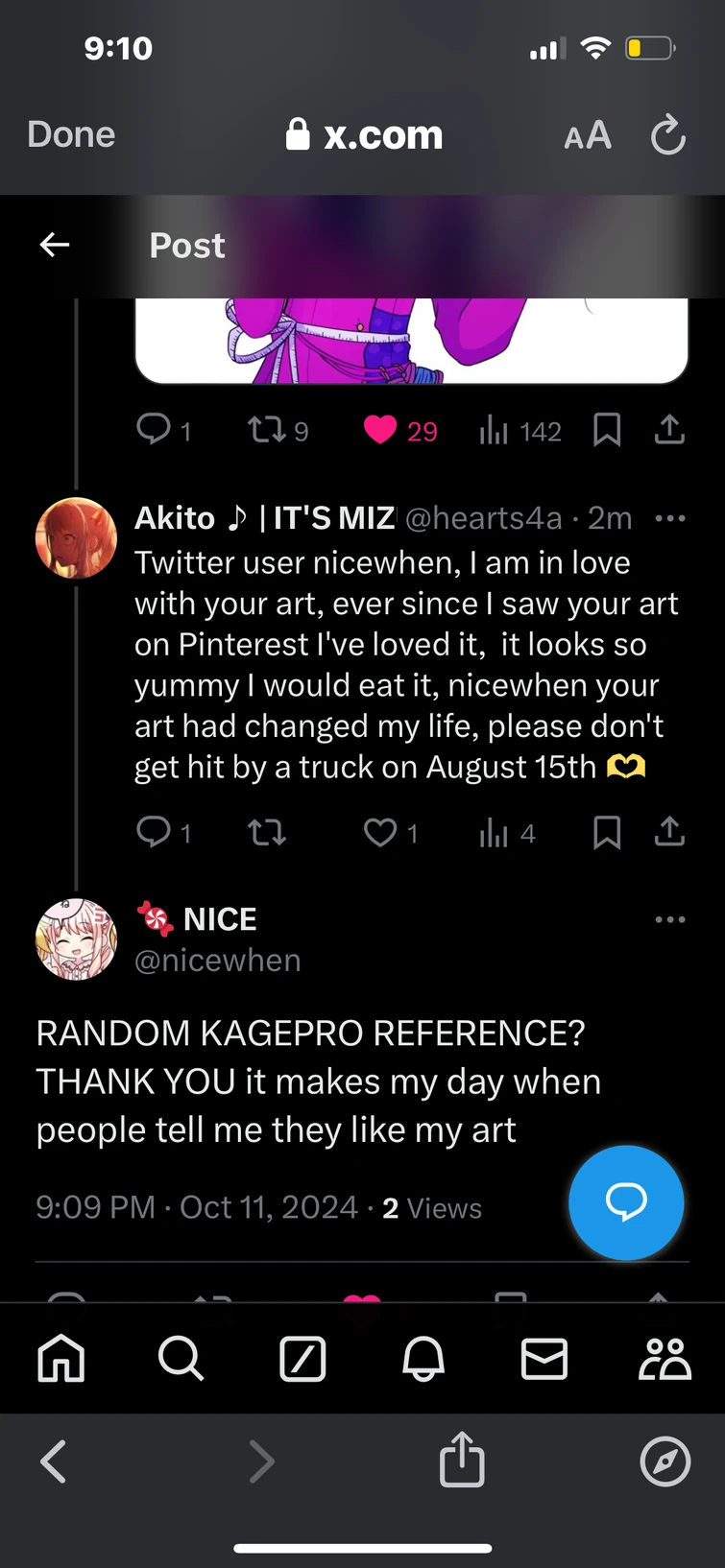Tap Done to close the browser view

coord(71,134)
